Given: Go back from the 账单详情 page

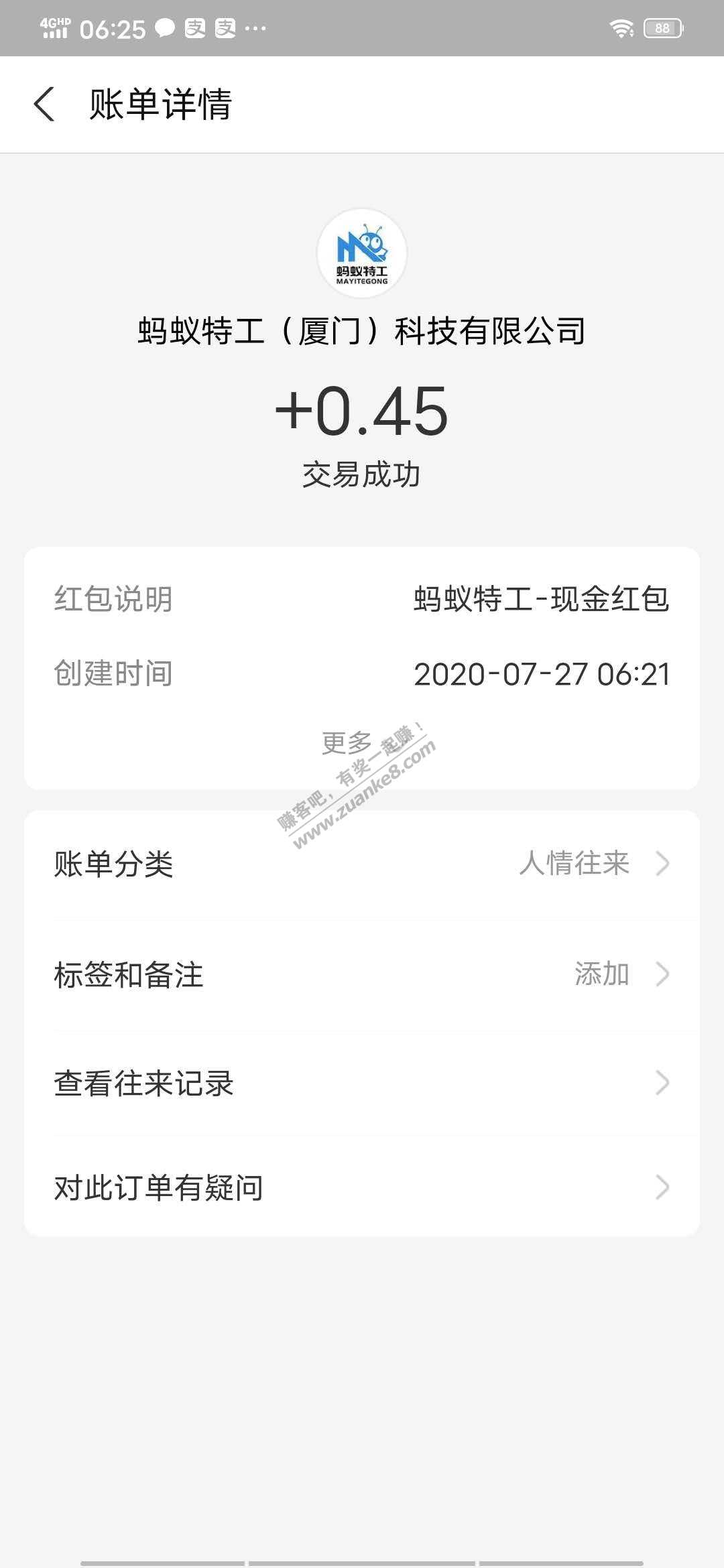Looking at the screenshot, I should click(44, 105).
